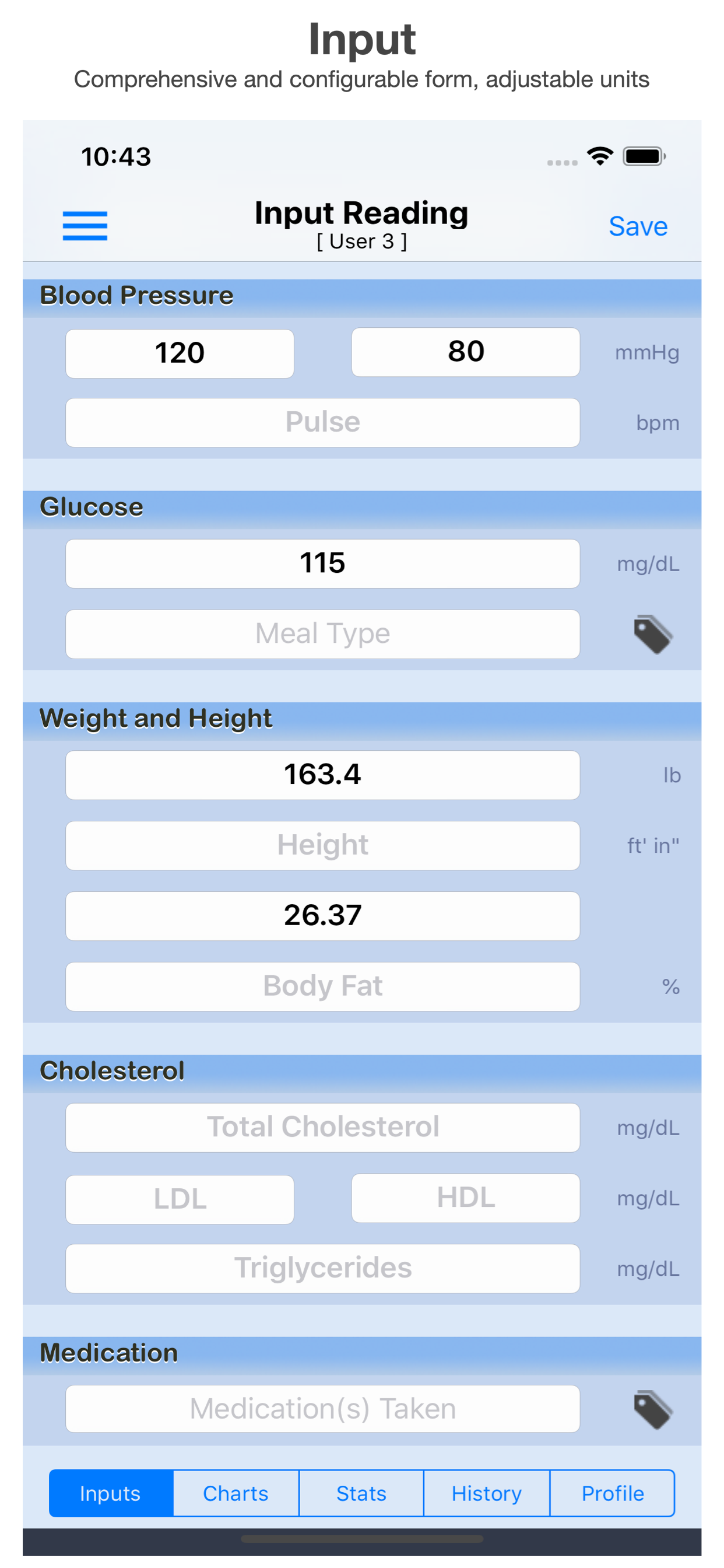Viewport: 724px width, 1568px height.
Task: Edit the diastolic value of 80
Action: [x=465, y=353]
